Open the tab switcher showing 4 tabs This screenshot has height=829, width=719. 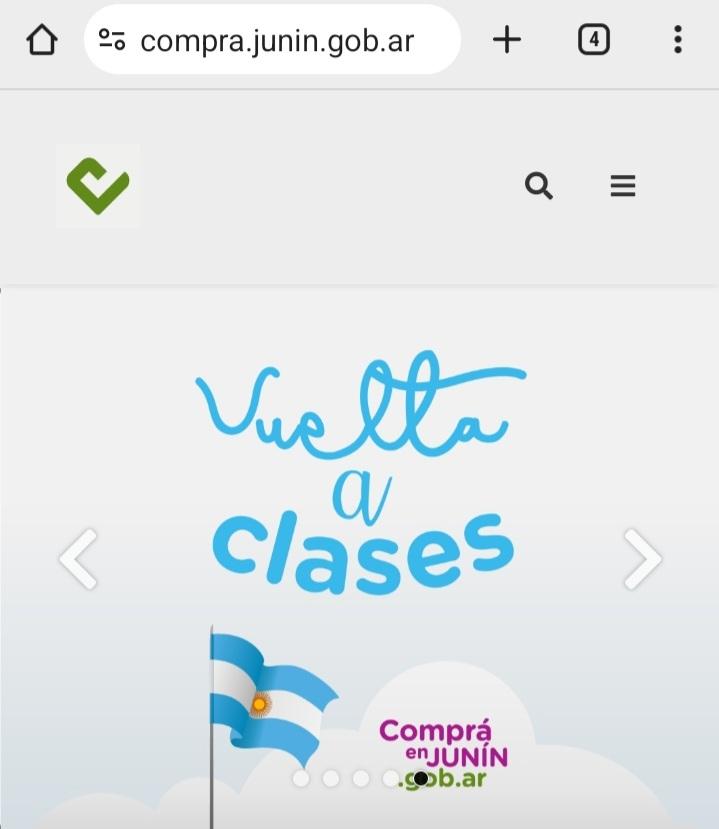(593, 40)
